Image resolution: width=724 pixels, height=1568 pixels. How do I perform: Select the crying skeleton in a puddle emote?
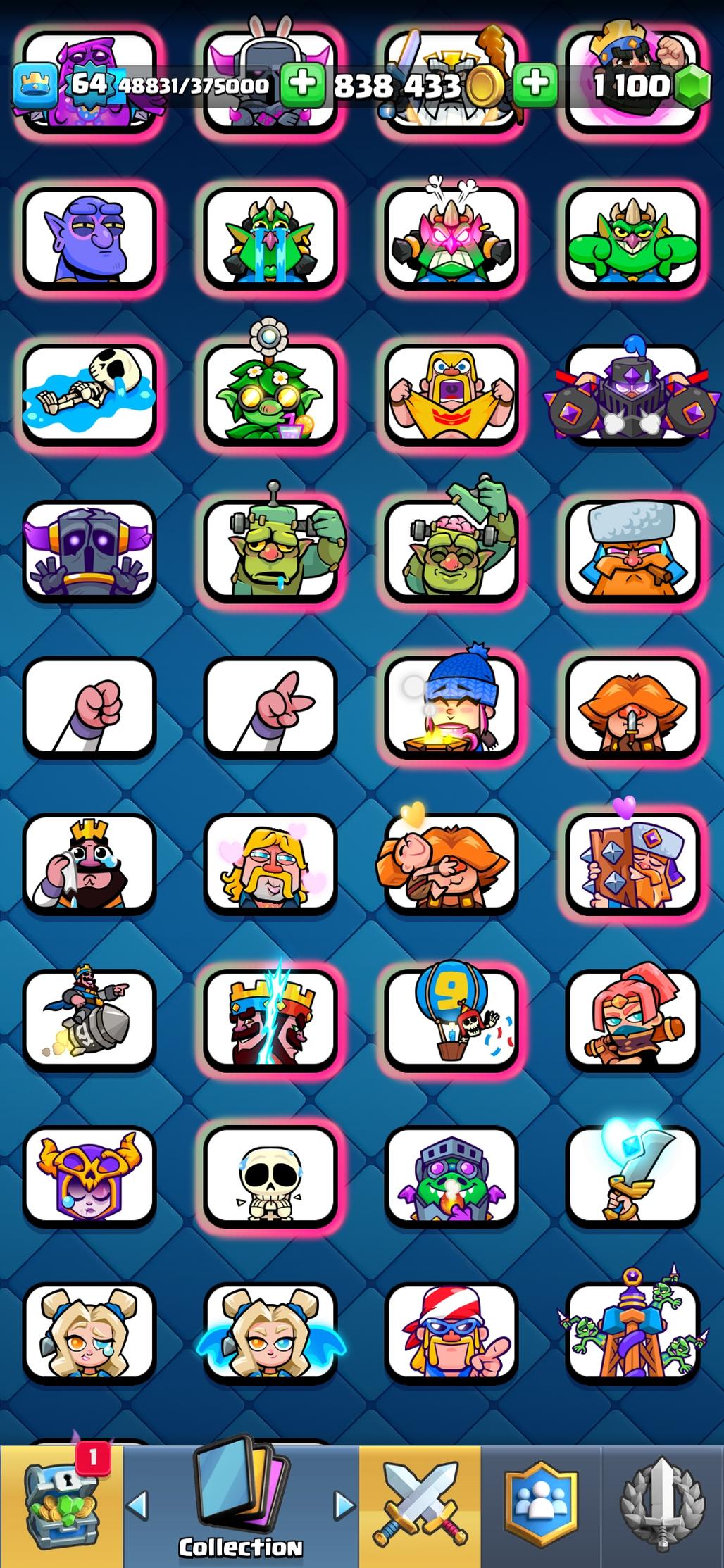(89, 393)
